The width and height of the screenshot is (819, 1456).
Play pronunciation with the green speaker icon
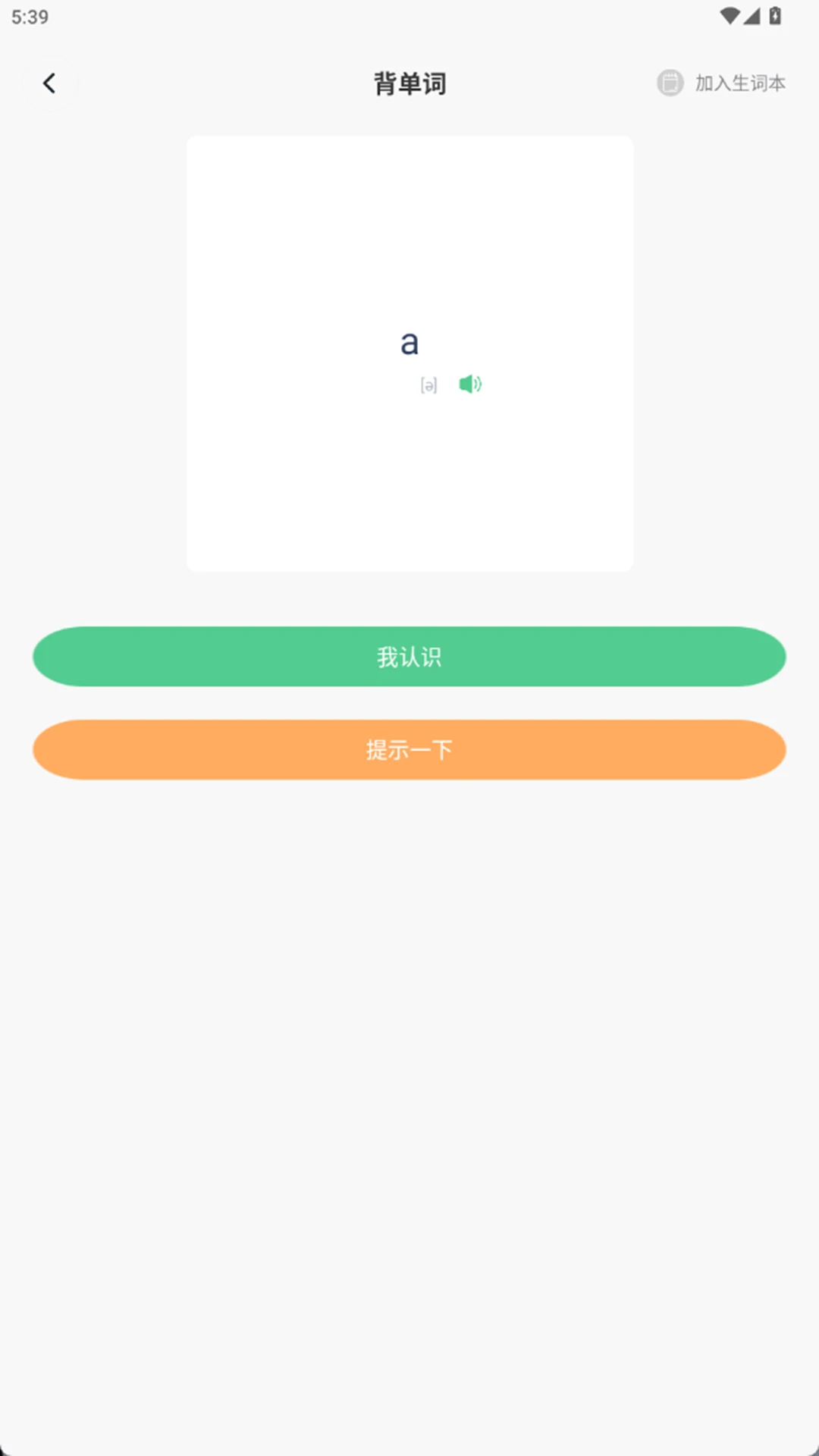click(470, 384)
